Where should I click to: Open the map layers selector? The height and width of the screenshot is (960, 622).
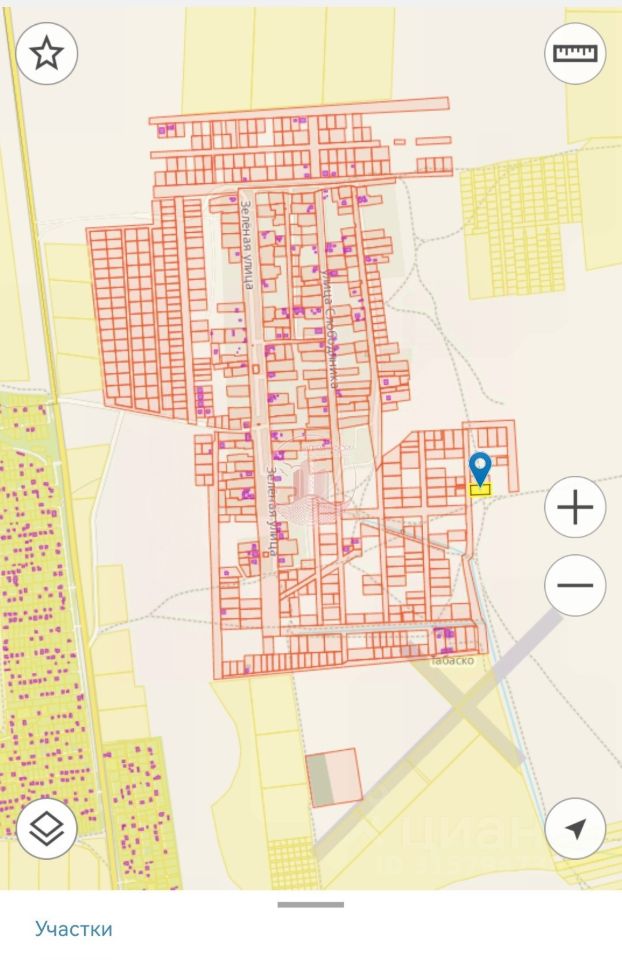(46, 828)
